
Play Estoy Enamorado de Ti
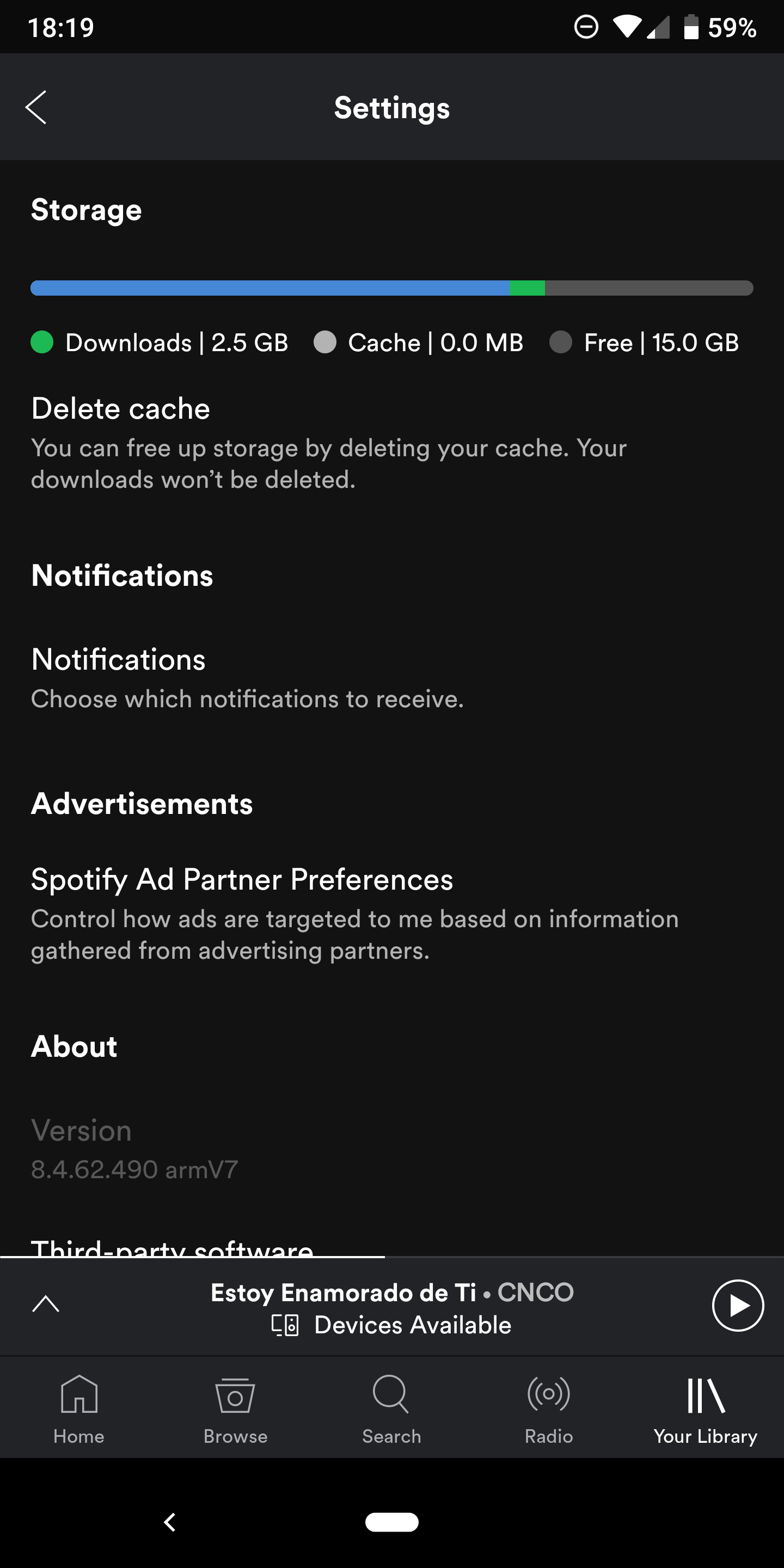pyautogui.click(x=737, y=1306)
